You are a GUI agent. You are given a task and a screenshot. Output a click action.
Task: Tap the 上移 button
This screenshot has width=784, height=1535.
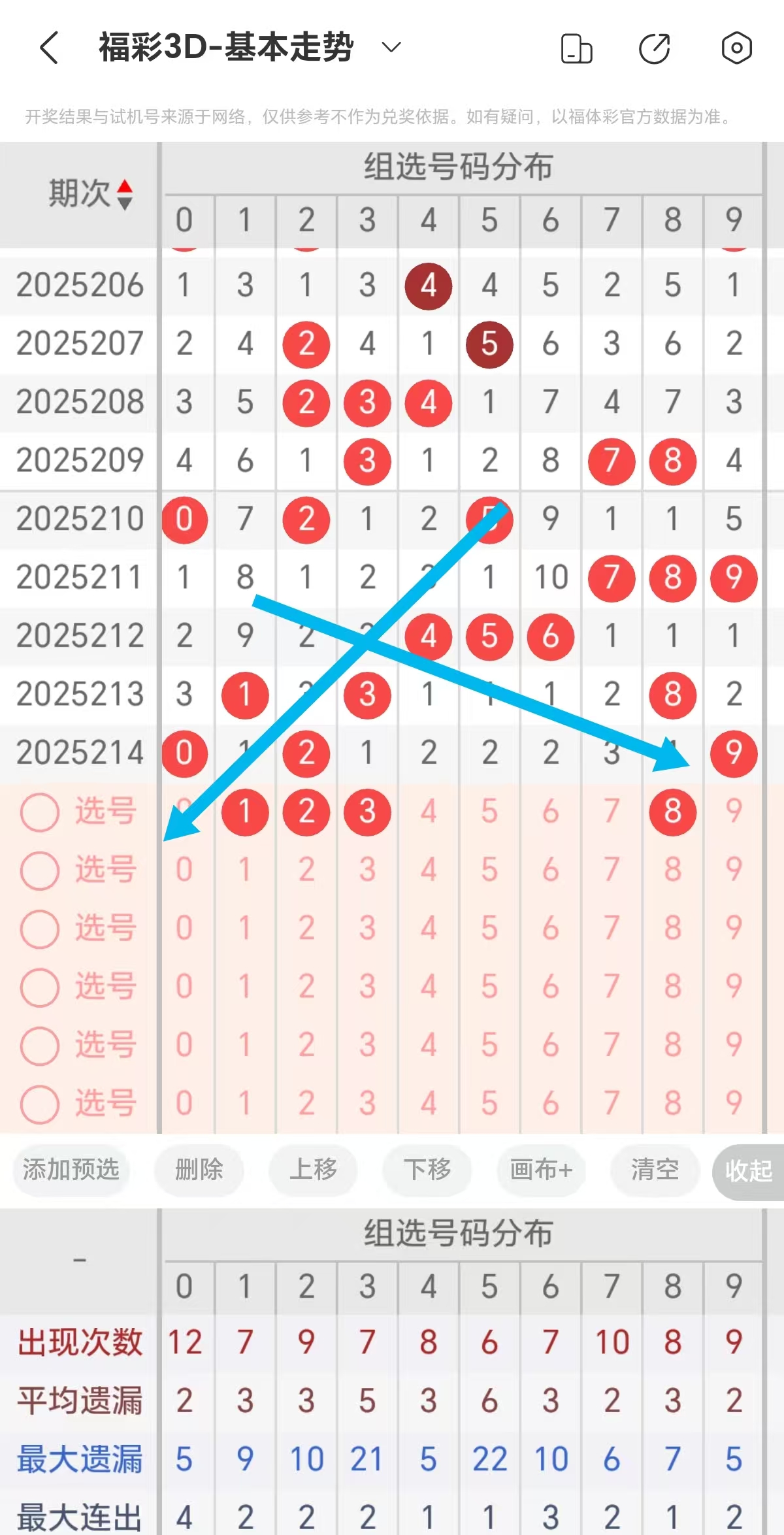[x=314, y=1170]
